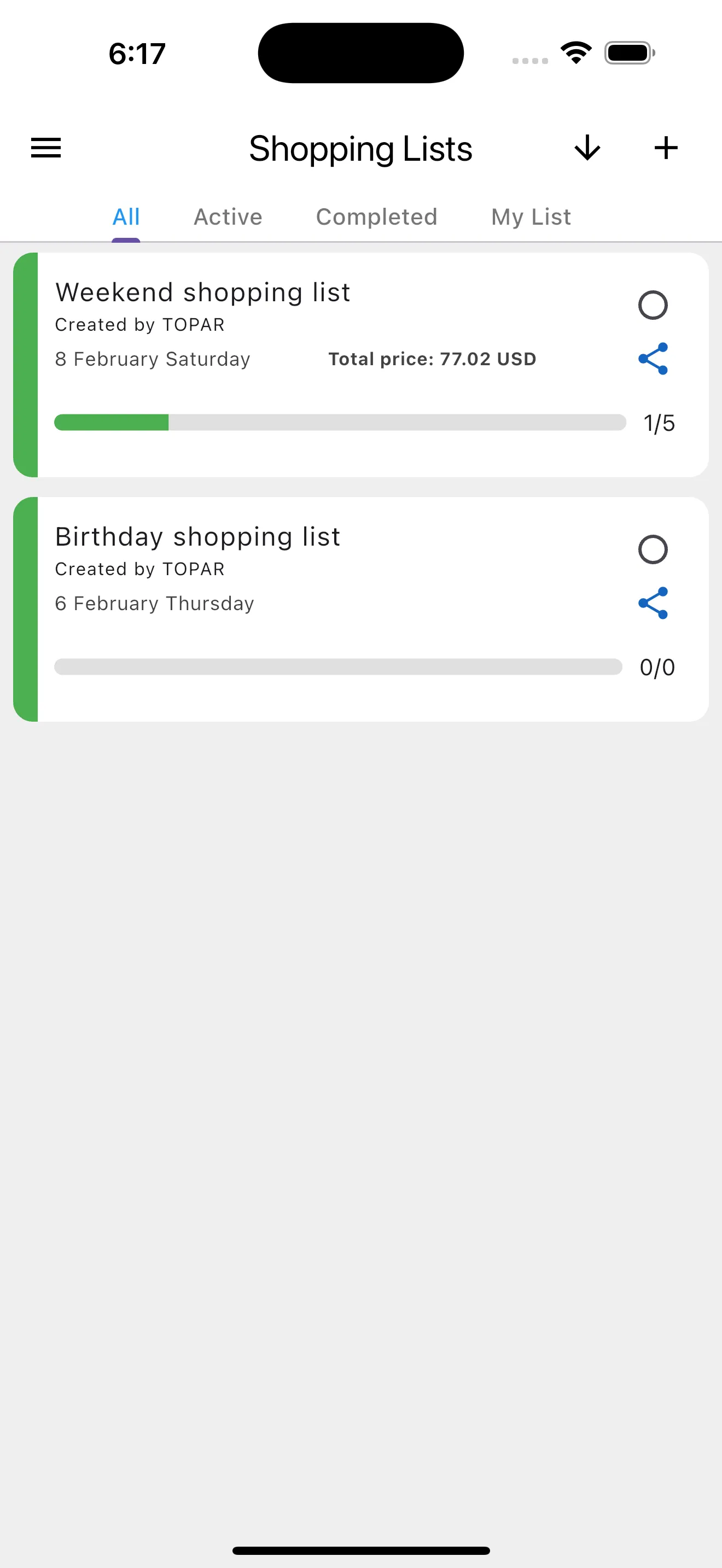Open the My List tab
722x1568 pixels.
point(530,216)
